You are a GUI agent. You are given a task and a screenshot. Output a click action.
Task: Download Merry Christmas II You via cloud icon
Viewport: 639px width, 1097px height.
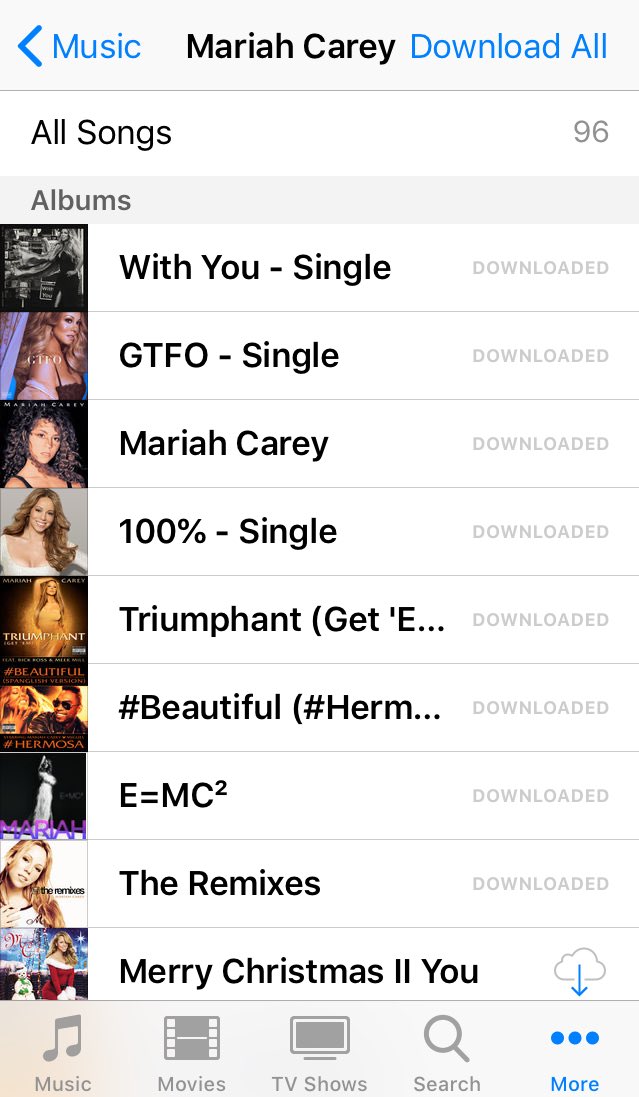pos(580,972)
